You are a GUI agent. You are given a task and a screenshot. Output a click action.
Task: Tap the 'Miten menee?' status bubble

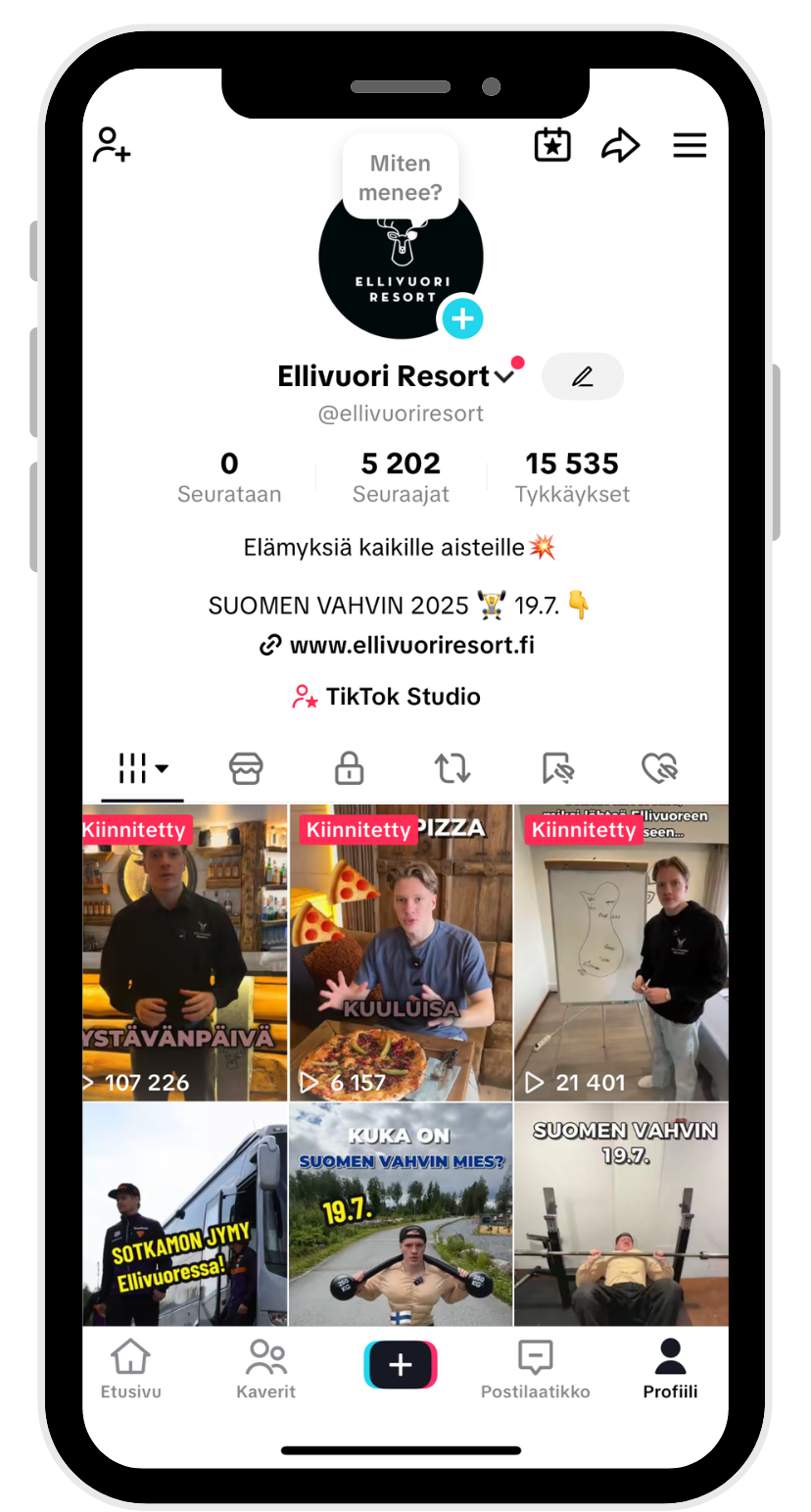(x=400, y=177)
